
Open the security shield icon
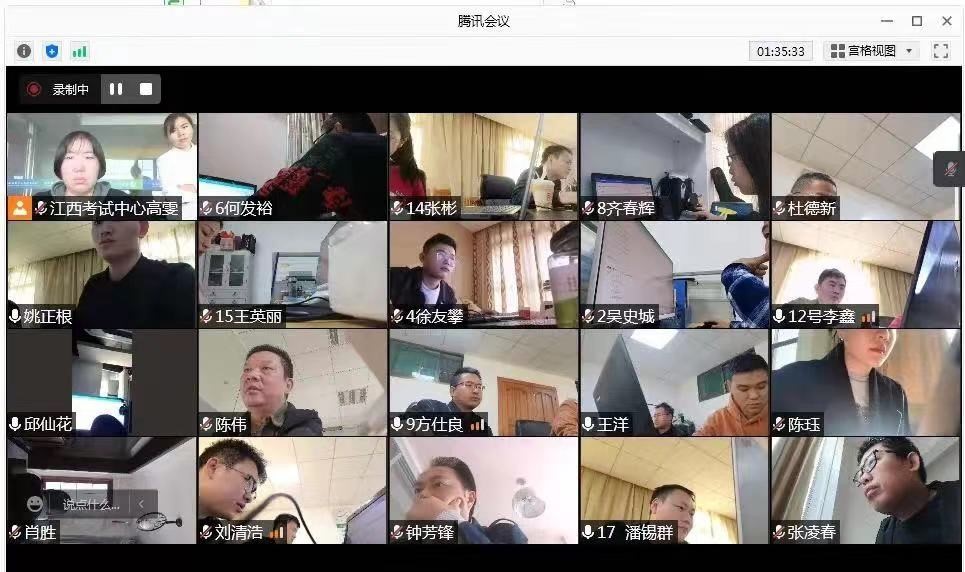click(52, 51)
